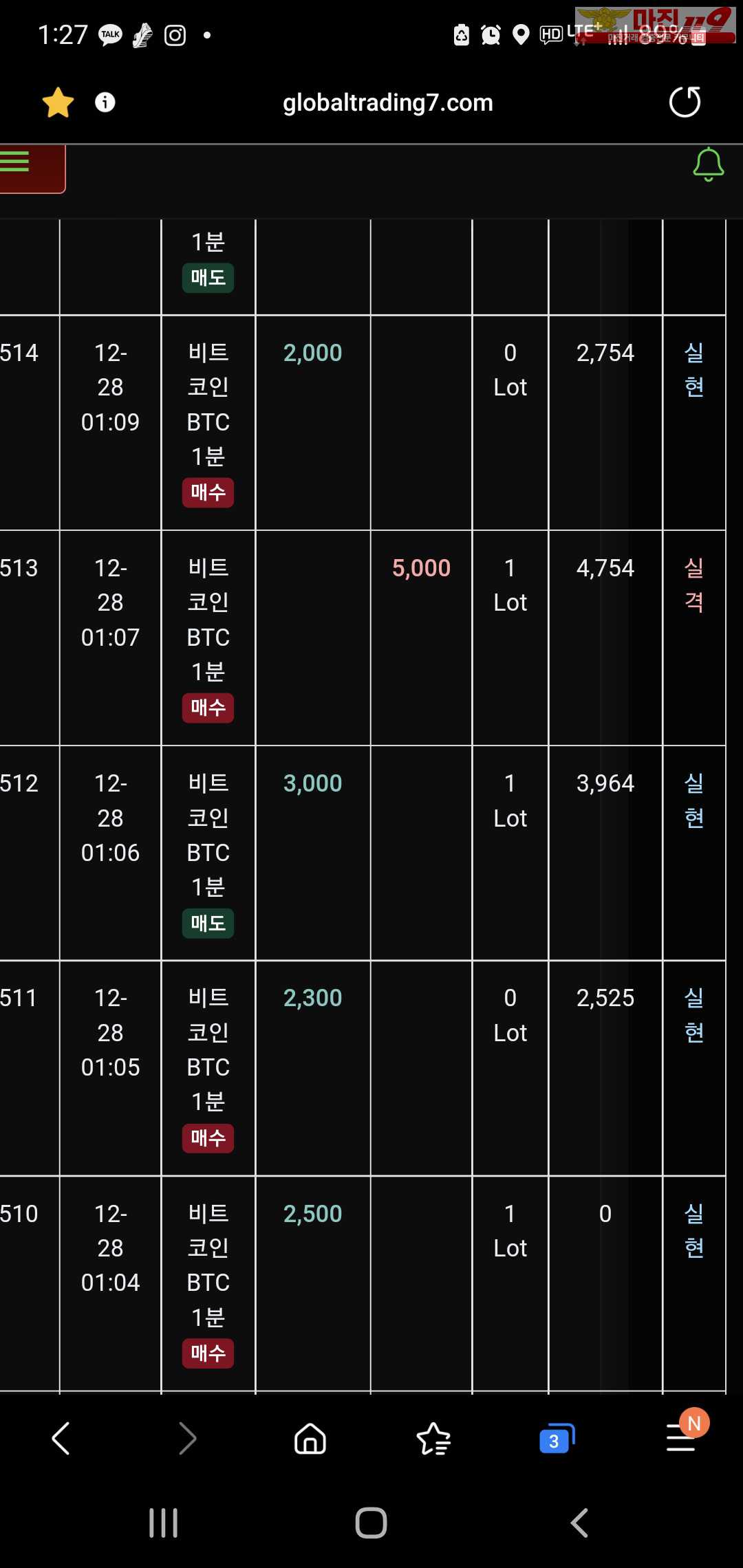Go to the phone's home screen
The width and height of the screenshot is (743, 1568).
click(x=371, y=1523)
